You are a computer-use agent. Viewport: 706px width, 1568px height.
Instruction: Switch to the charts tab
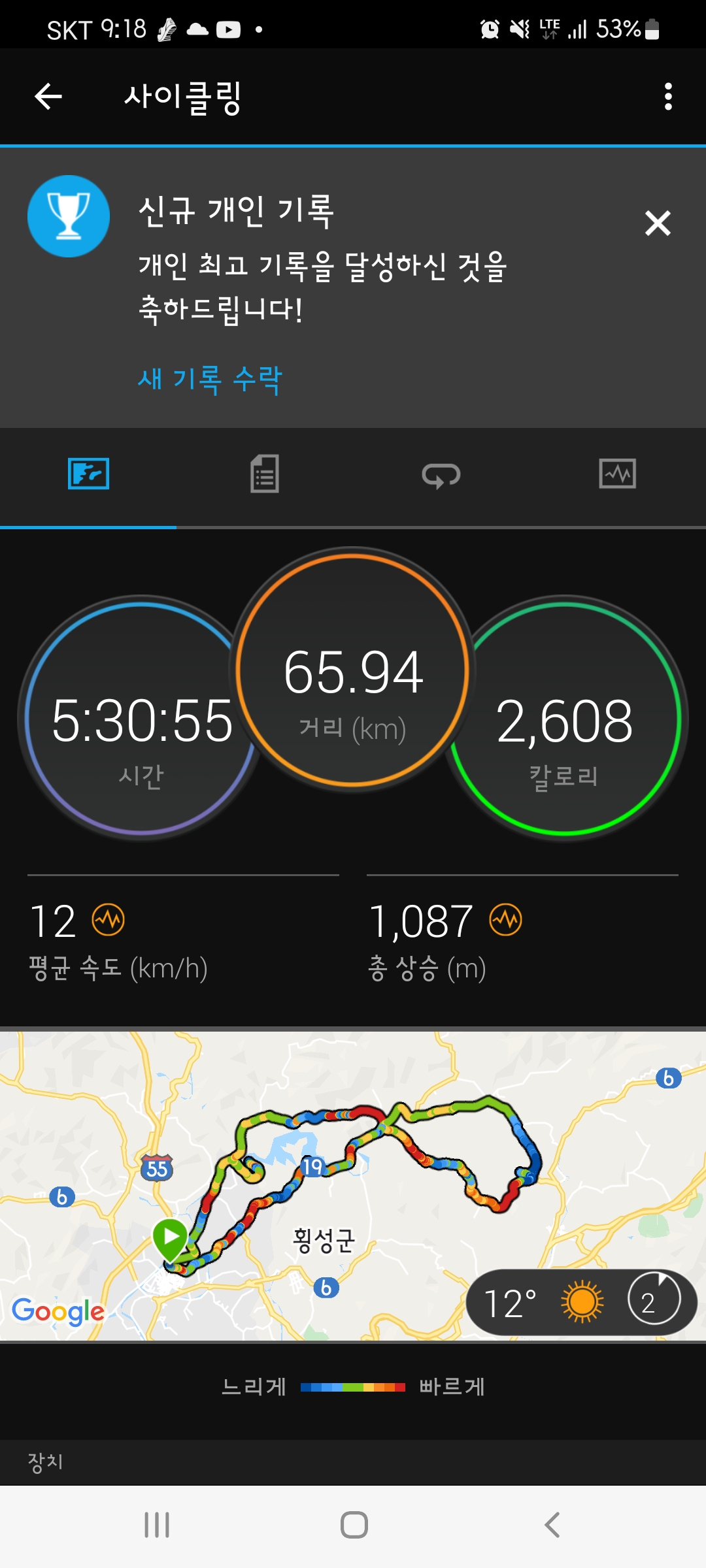click(617, 474)
